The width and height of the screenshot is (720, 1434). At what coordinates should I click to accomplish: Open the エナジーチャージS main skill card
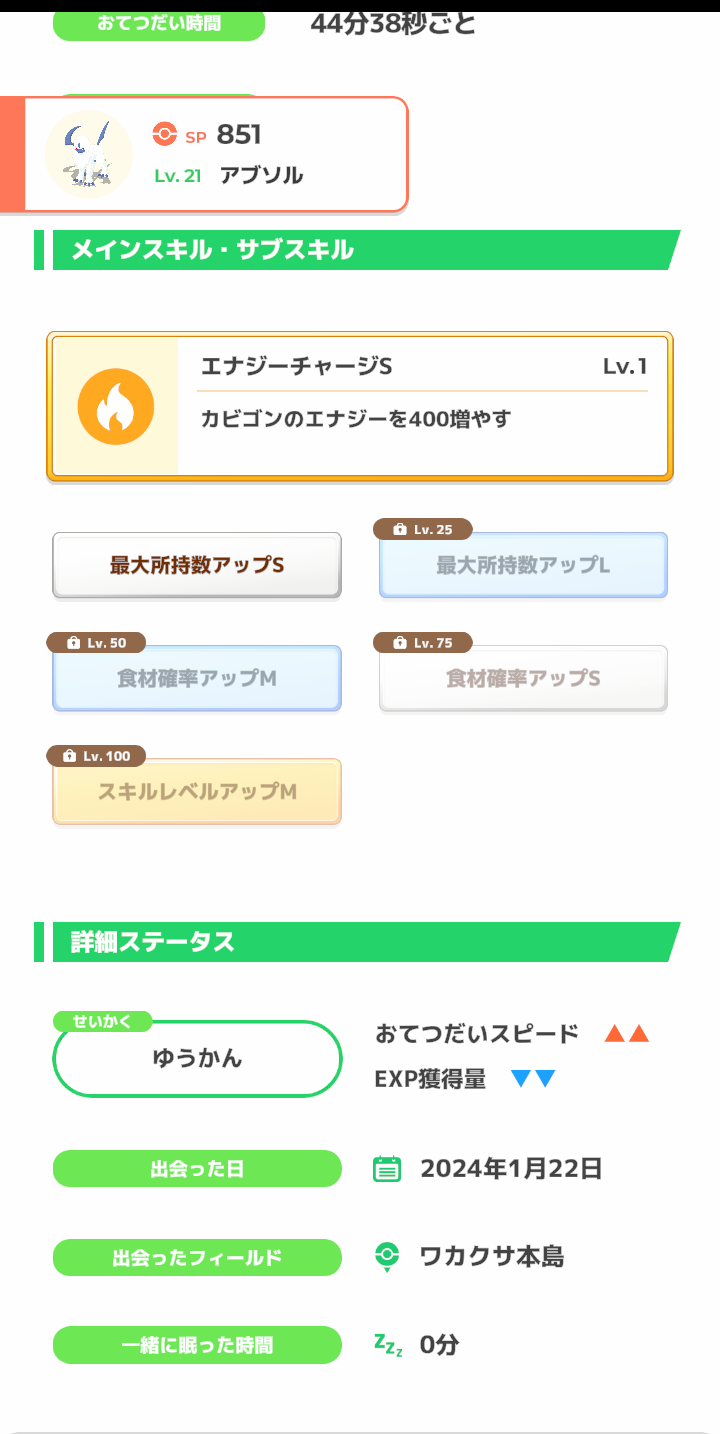point(360,406)
